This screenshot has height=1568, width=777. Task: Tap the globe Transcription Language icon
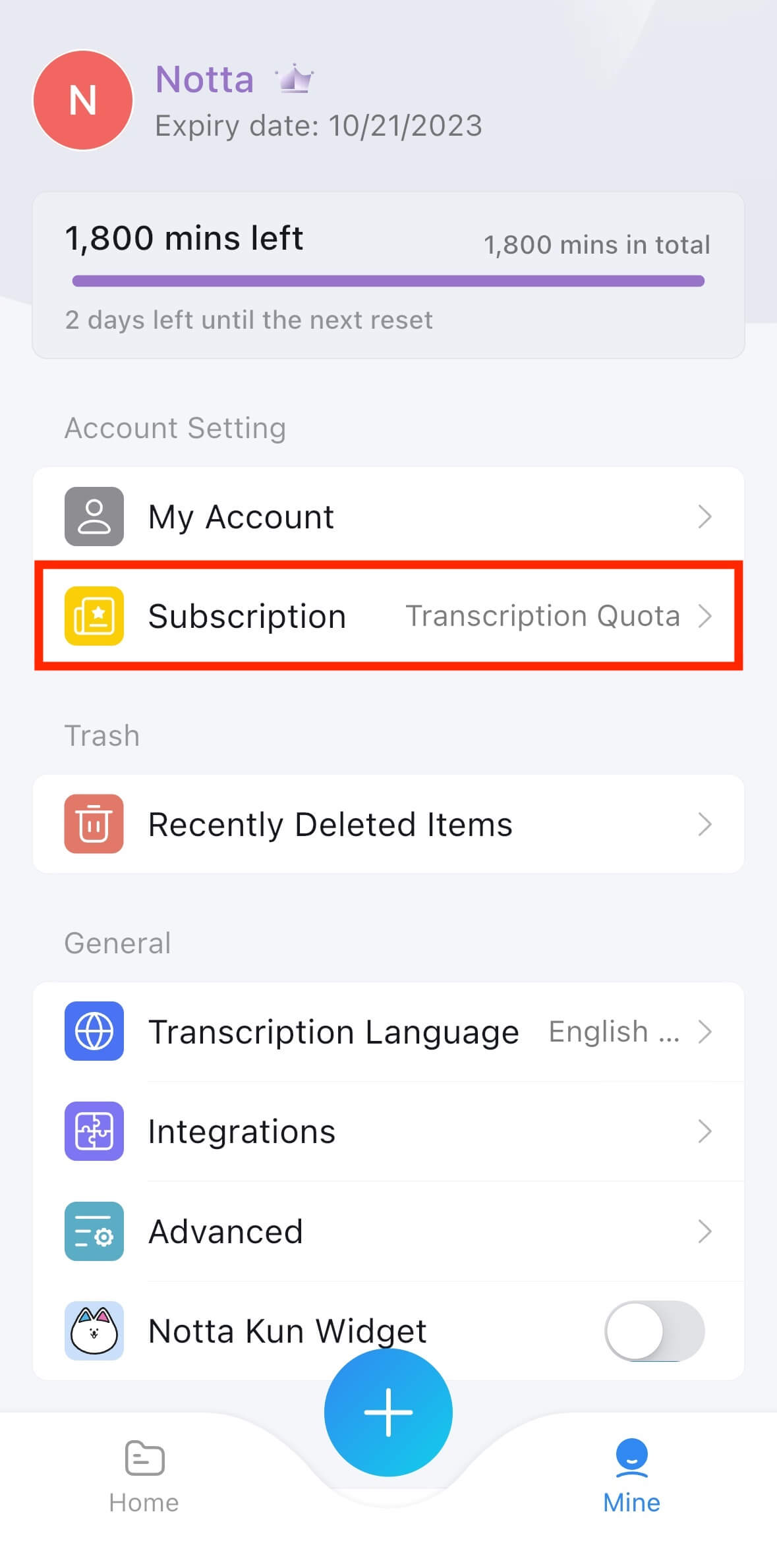pyautogui.click(x=94, y=1032)
